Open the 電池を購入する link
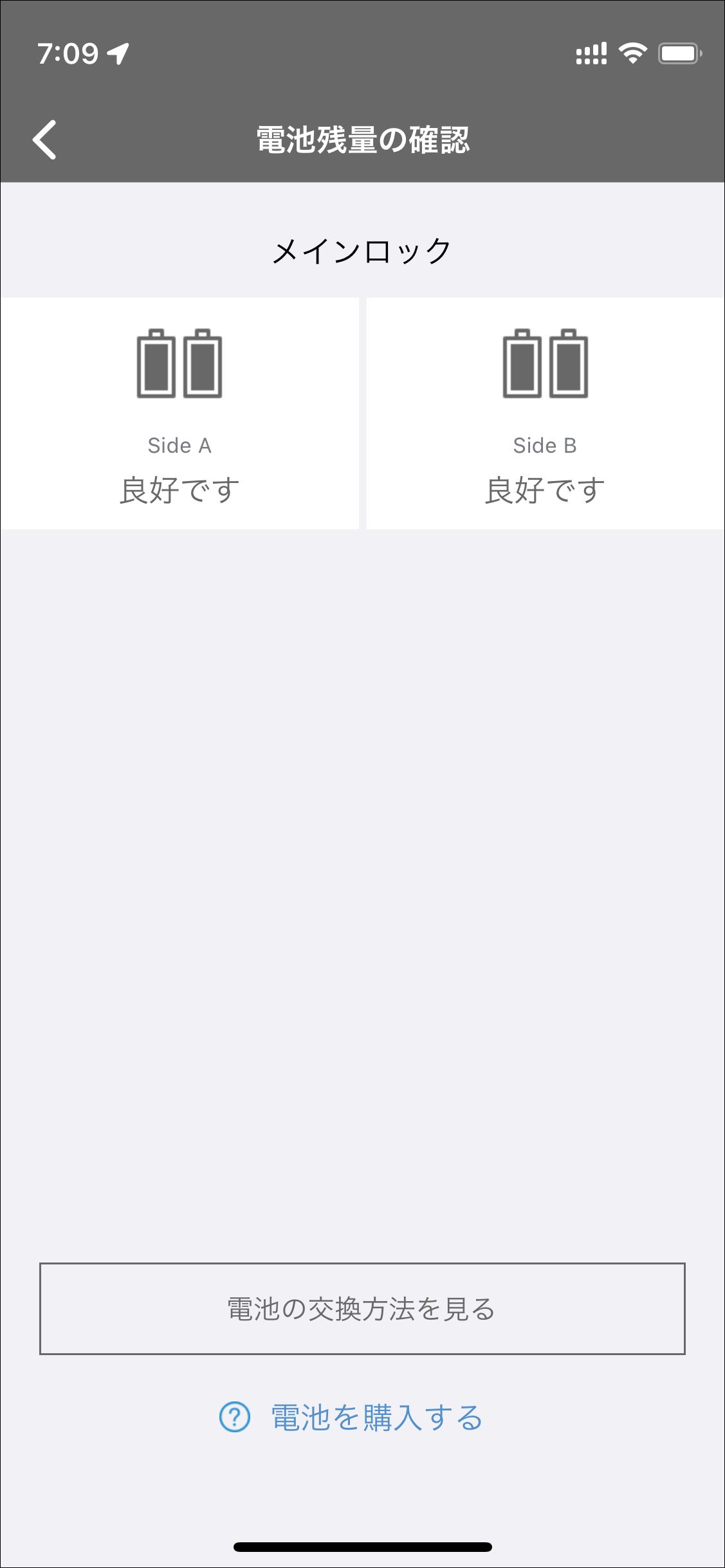This screenshot has height=1568, width=725. point(351,1418)
